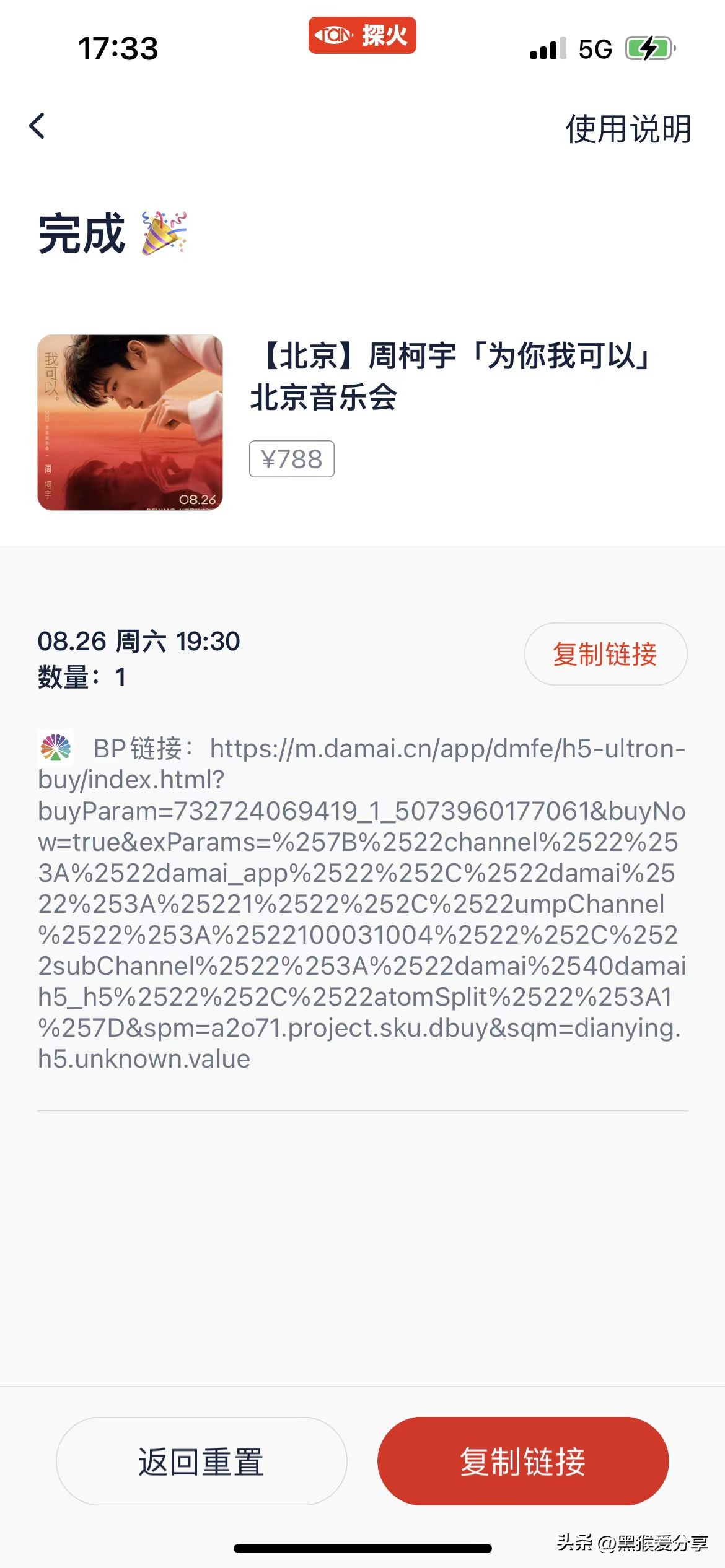Tap the date row 08.26 周六 19:30
The image size is (725, 1568).
point(139,642)
